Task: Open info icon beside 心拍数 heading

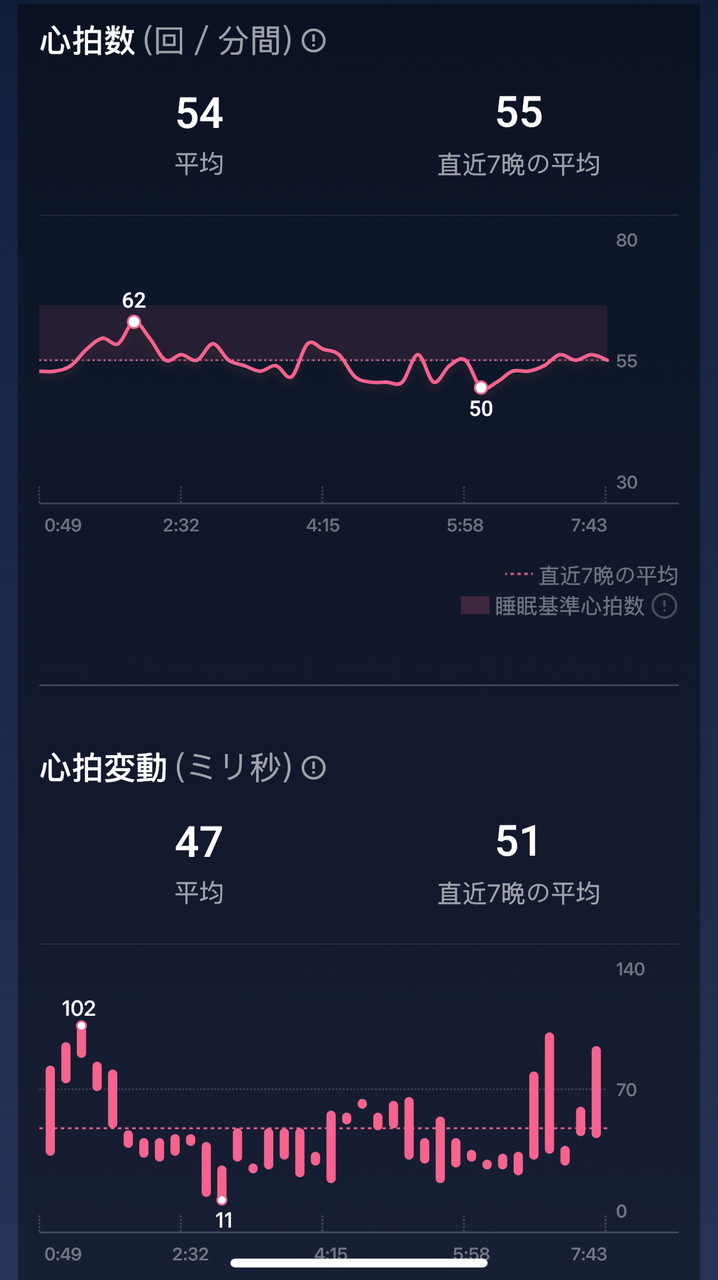Action: [314, 41]
